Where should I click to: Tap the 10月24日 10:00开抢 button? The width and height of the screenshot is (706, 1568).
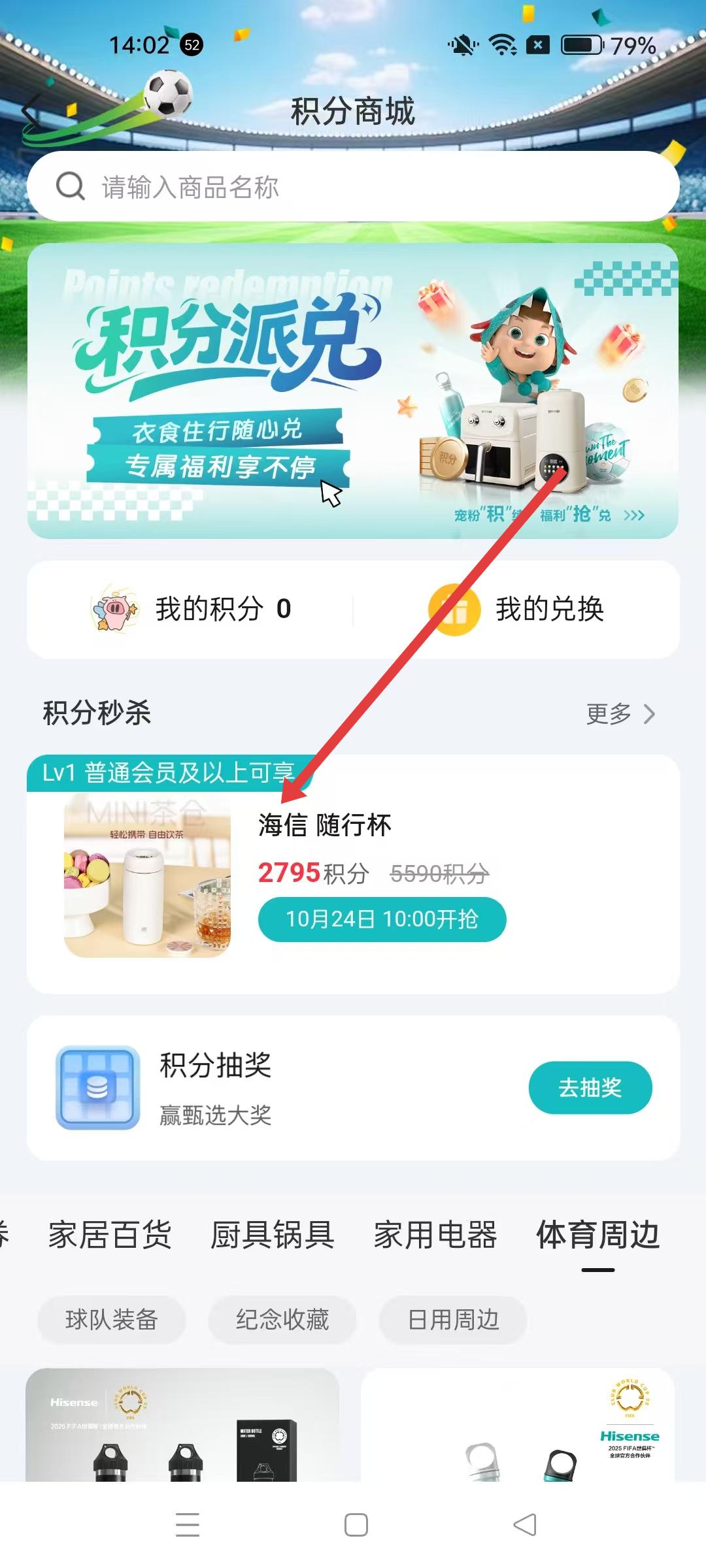coord(382,919)
